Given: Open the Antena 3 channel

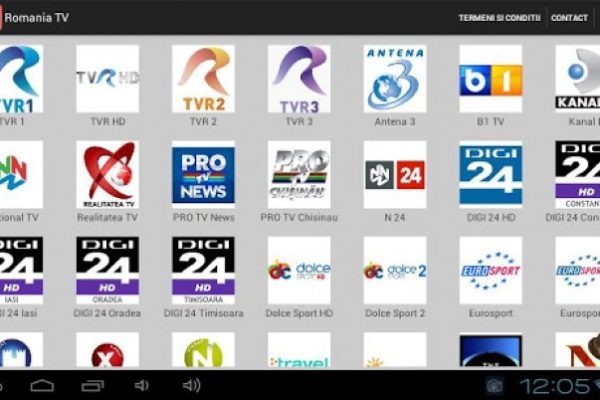Looking at the screenshot, I should point(394,79).
